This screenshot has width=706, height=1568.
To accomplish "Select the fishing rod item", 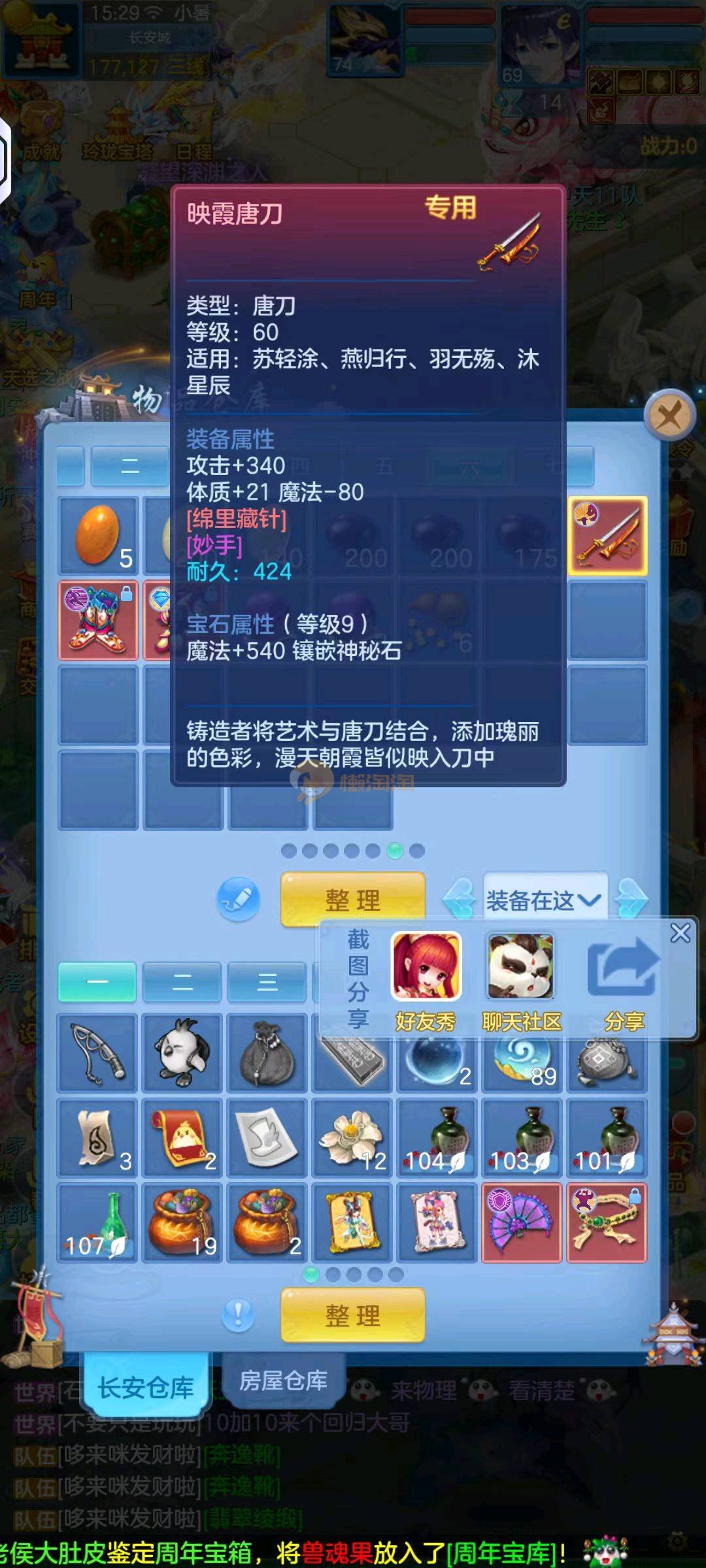I will click(x=97, y=1053).
